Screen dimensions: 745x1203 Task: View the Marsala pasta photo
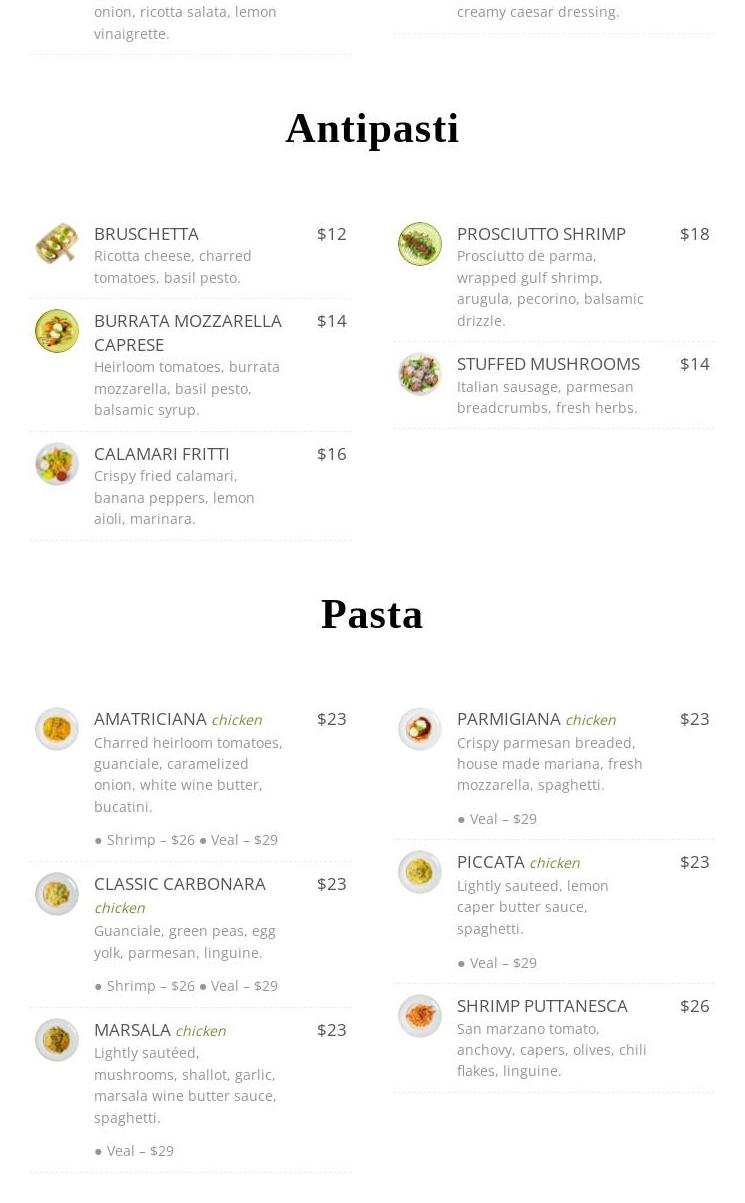57,1040
